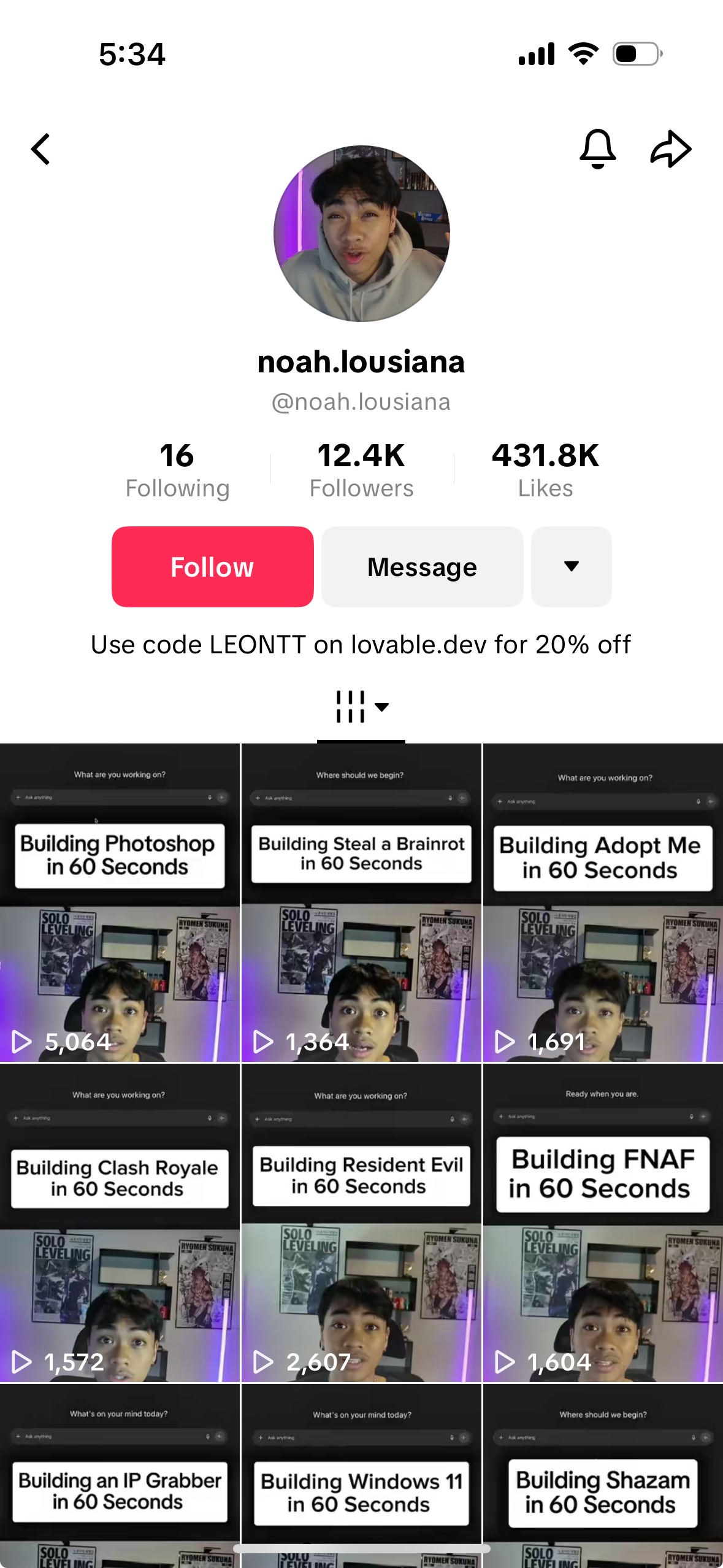723x1568 pixels.
Task: Open Building FNAF in 60 Seconds
Action: tap(603, 1223)
